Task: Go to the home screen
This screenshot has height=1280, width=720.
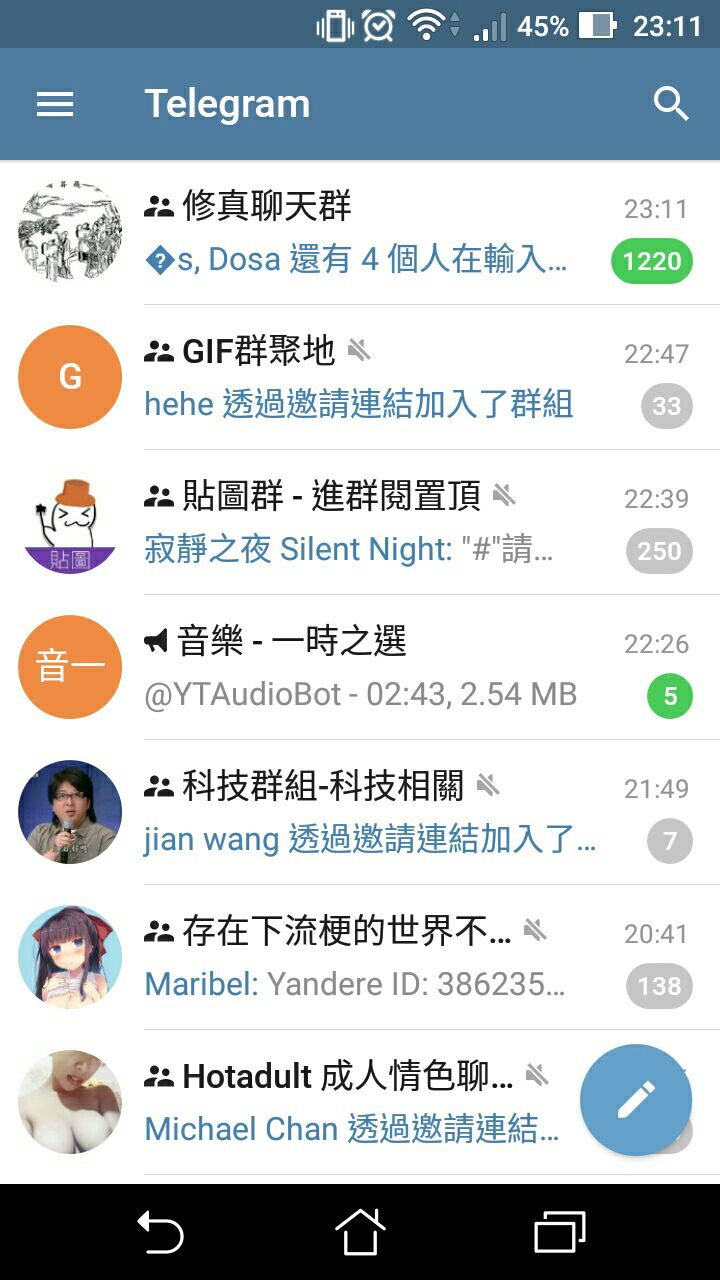Action: (x=360, y=1232)
